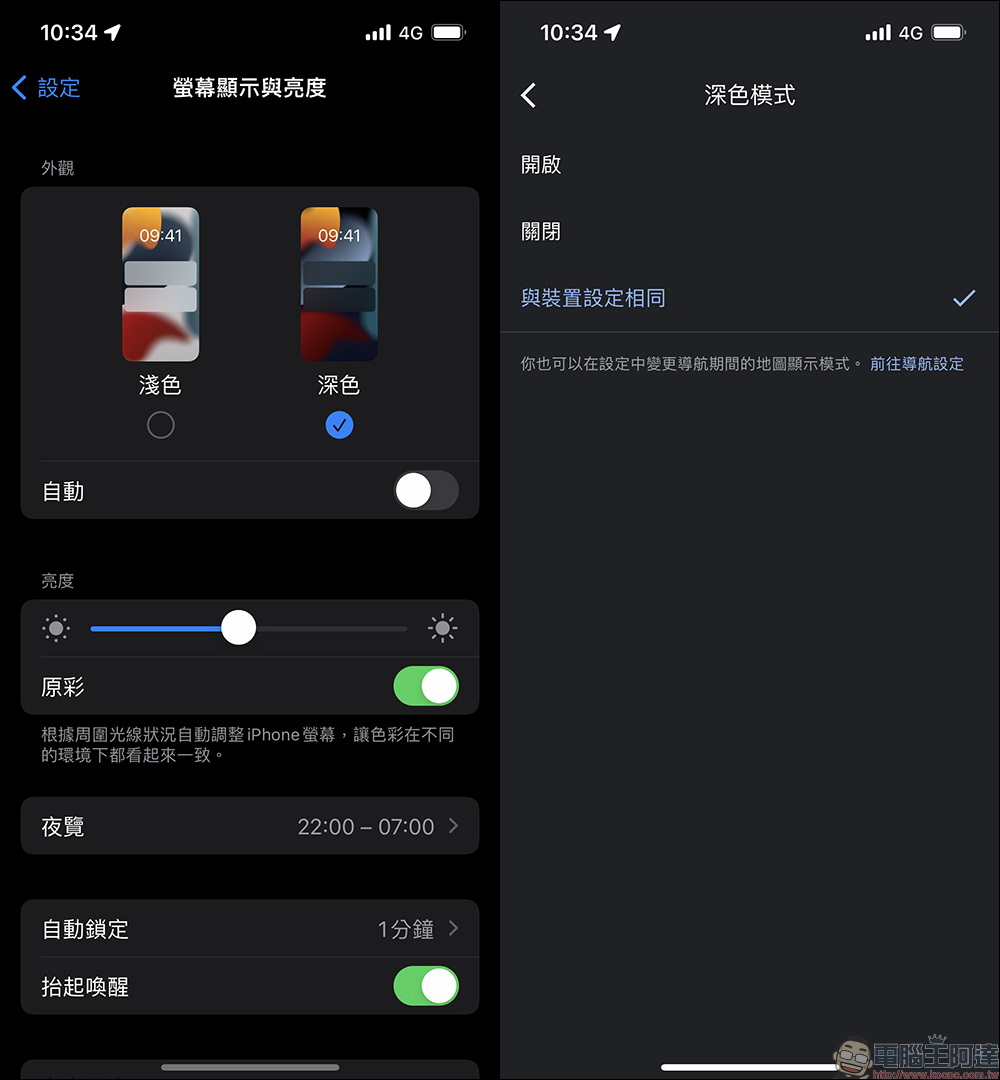Tap the back arrow on 深色模式
Image resolution: width=1000 pixels, height=1080 pixels.
click(x=529, y=95)
